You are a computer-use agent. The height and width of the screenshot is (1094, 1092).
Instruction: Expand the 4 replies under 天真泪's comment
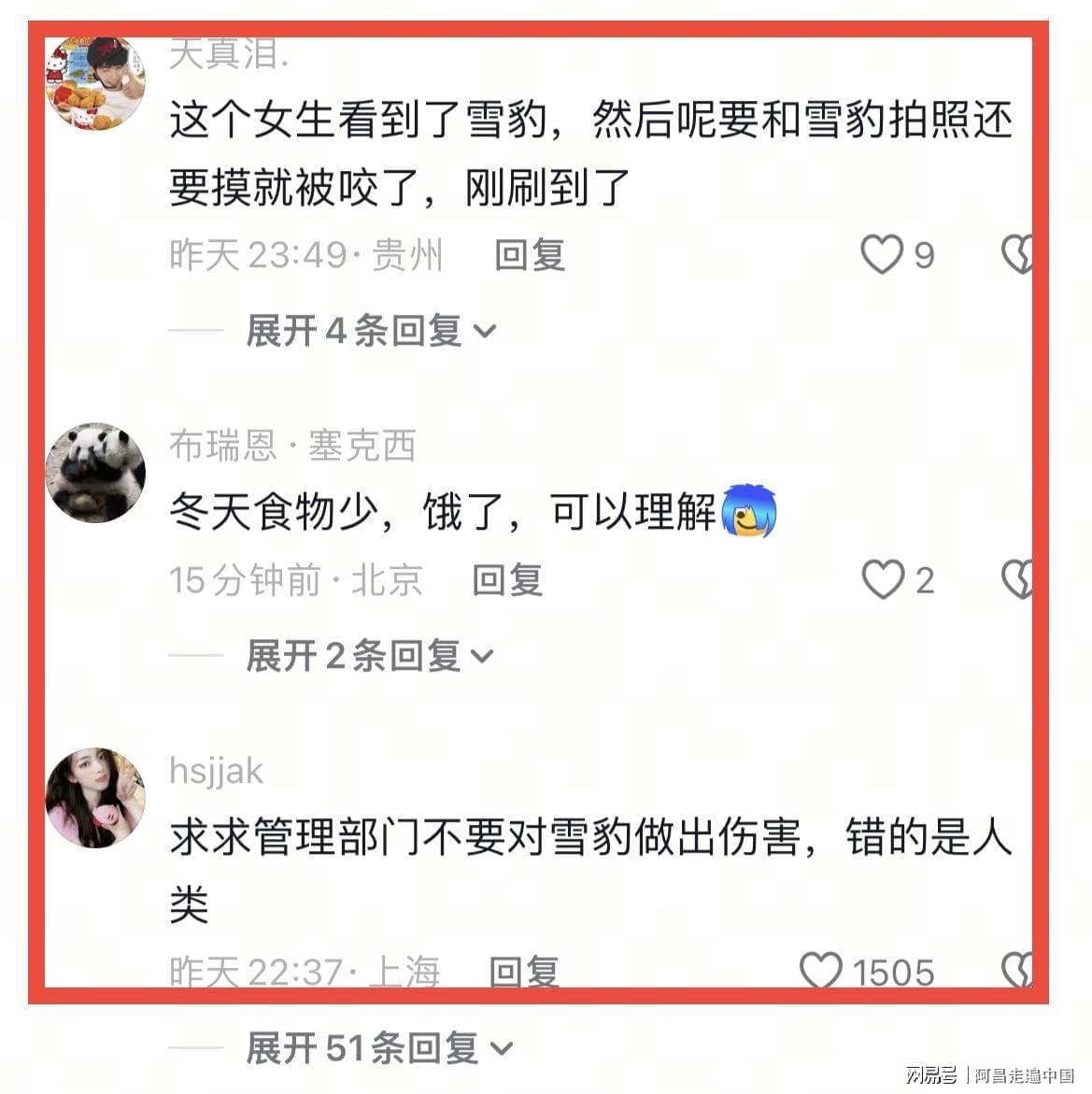370,330
